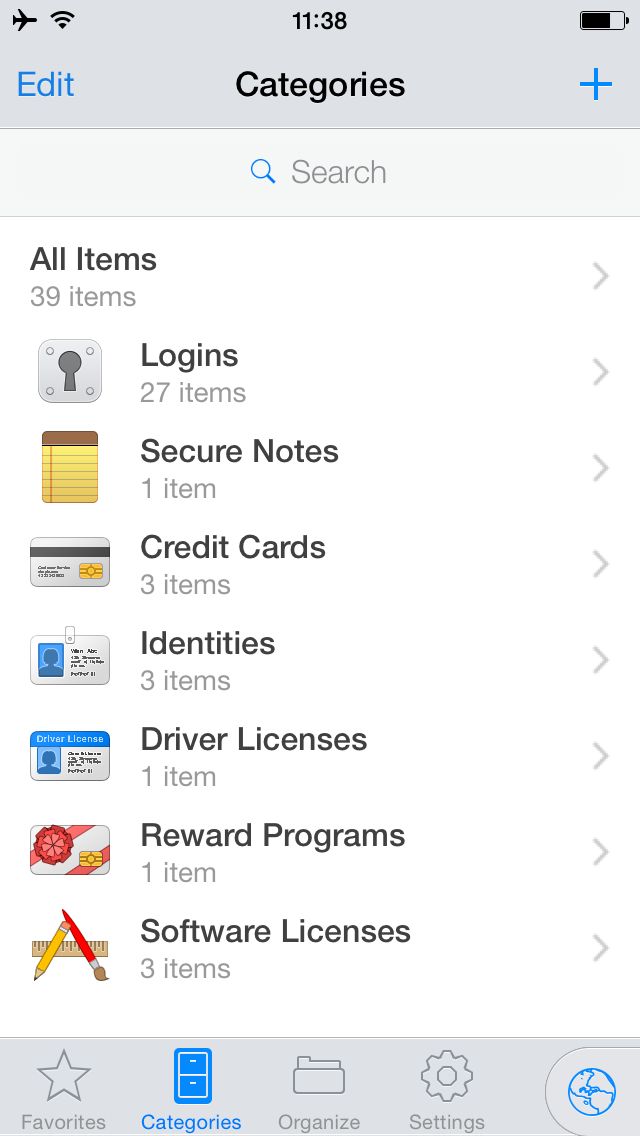Open Software Licenses category
The width and height of the screenshot is (640, 1136).
click(320, 948)
